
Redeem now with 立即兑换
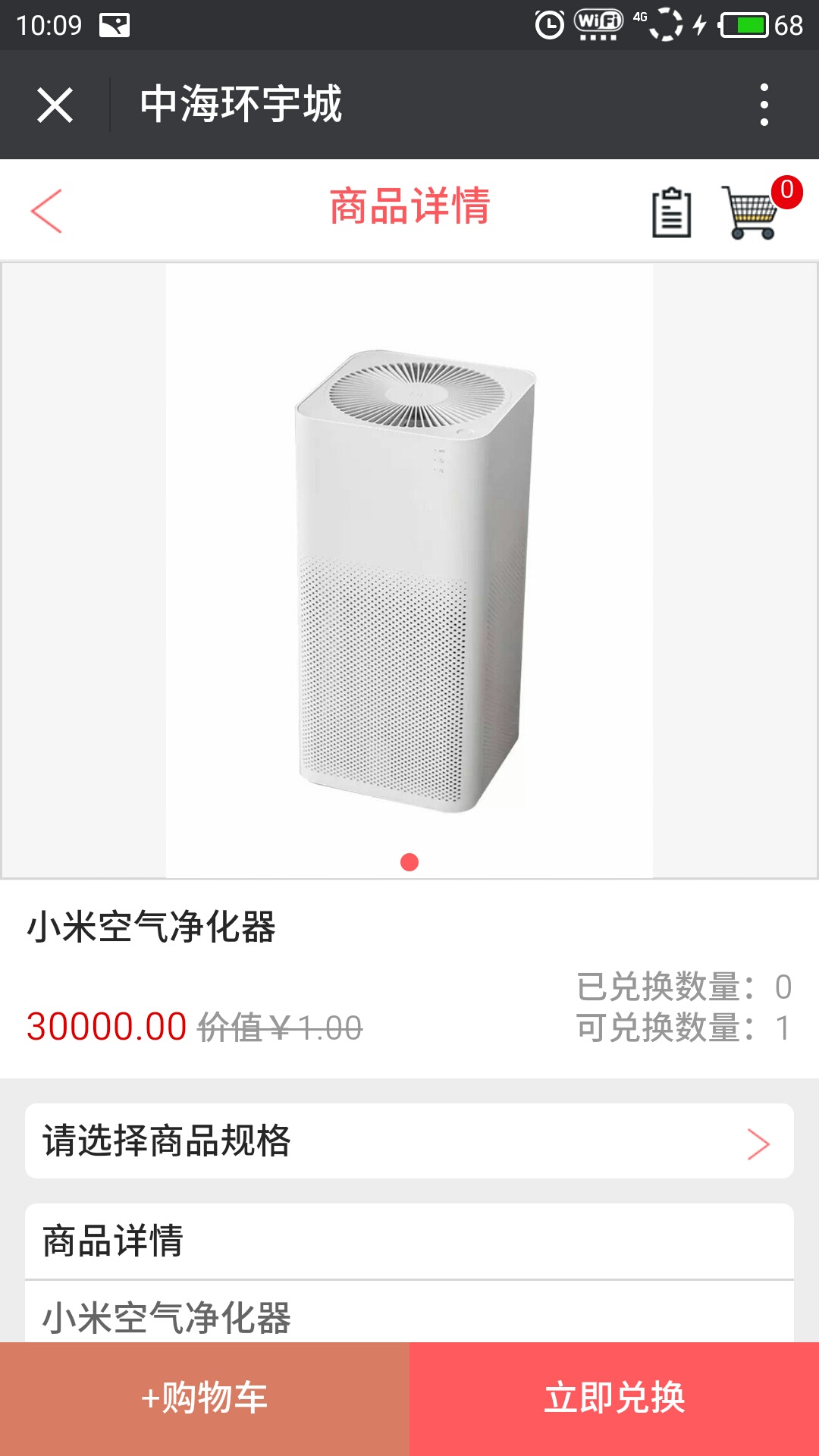pyautogui.click(x=614, y=1398)
